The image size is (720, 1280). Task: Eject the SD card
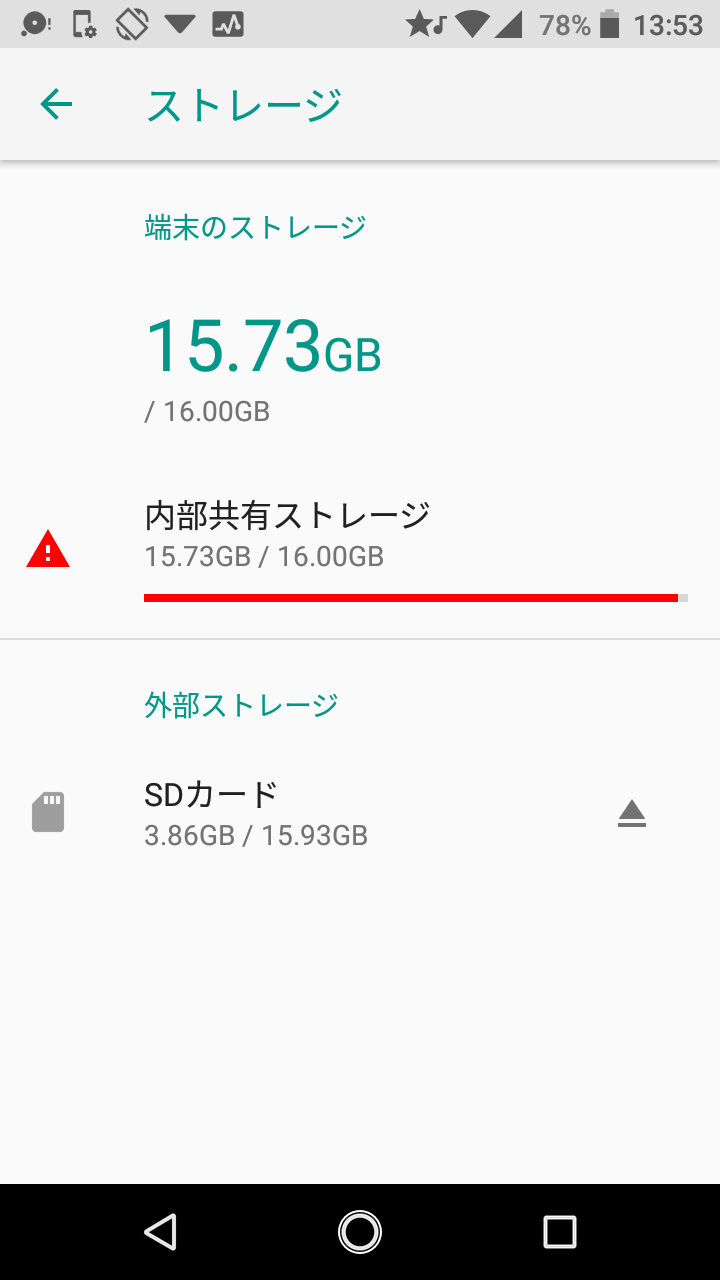[x=631, y=814]
